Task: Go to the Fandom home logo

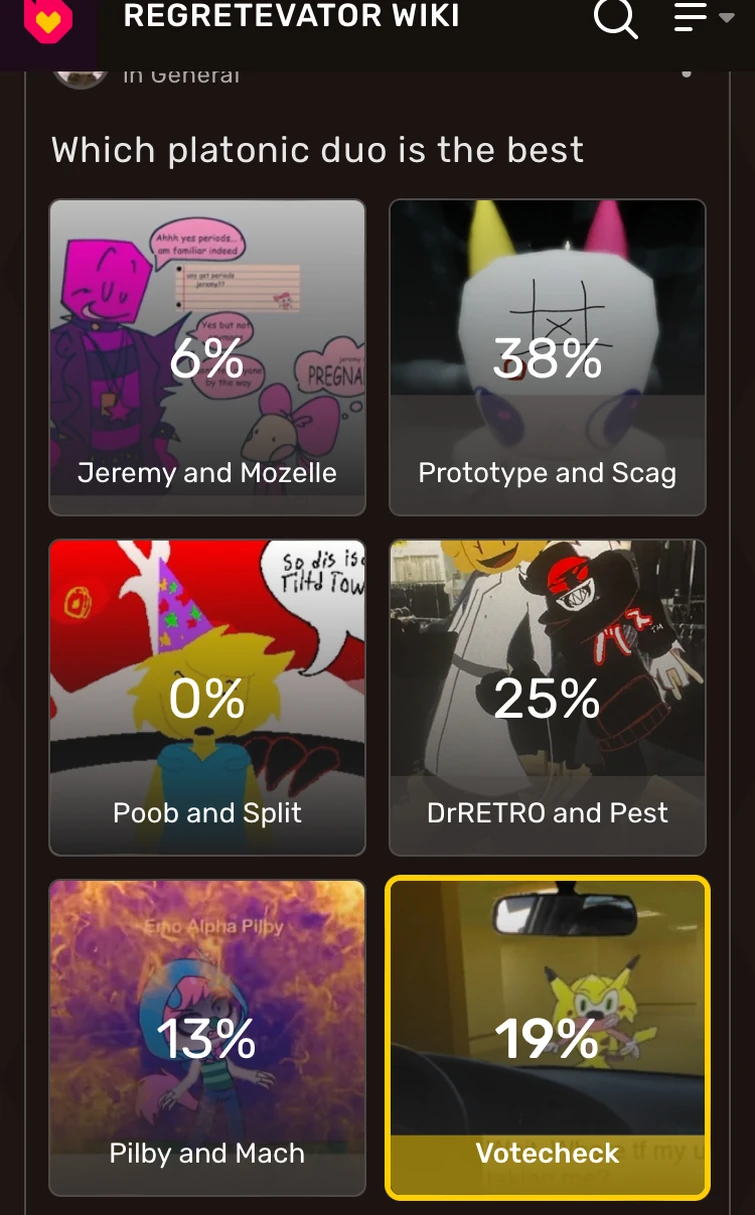Action: 47,20
